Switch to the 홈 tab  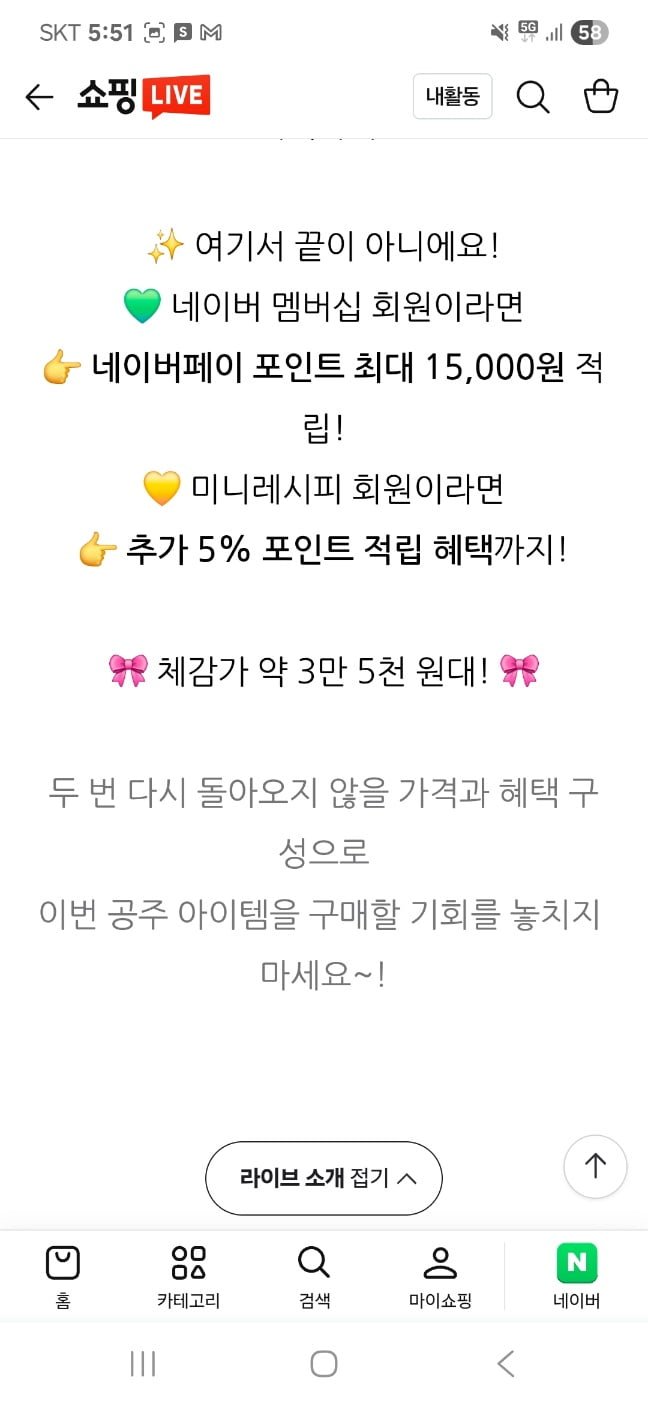click(x=63, y=1277)
